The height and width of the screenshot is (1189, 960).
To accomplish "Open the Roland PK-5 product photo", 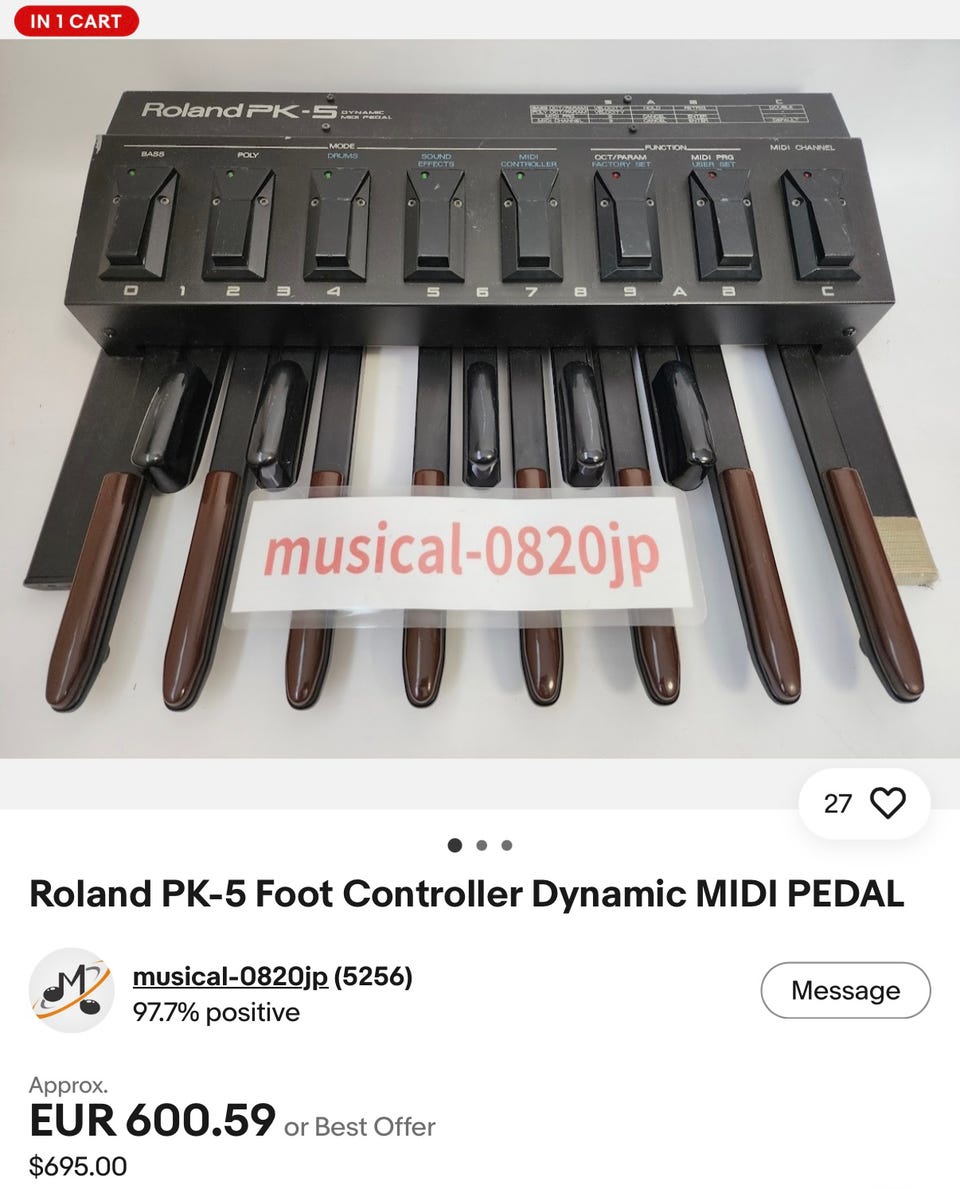I will 480,400.
